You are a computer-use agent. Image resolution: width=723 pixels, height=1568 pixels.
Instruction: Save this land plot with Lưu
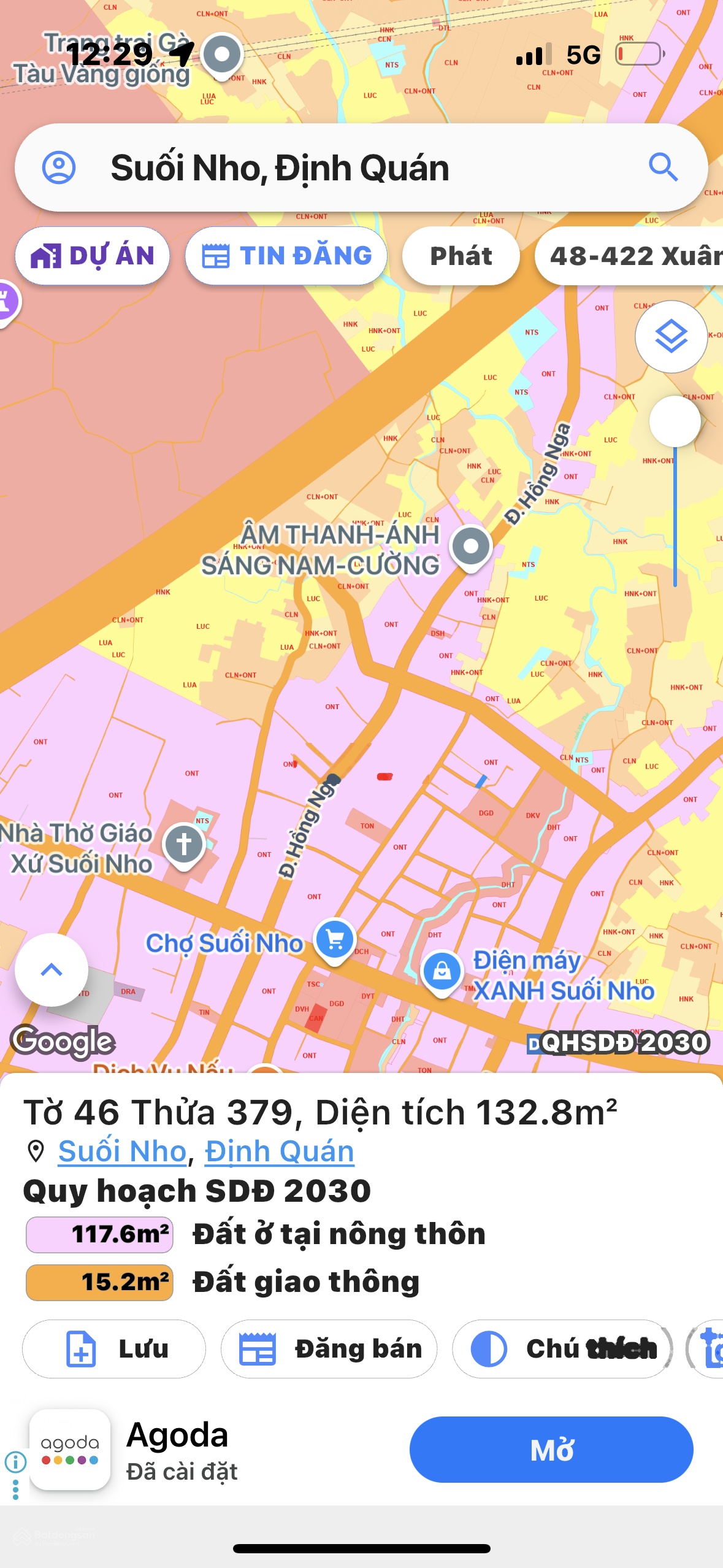click(x=114, y=1349)
